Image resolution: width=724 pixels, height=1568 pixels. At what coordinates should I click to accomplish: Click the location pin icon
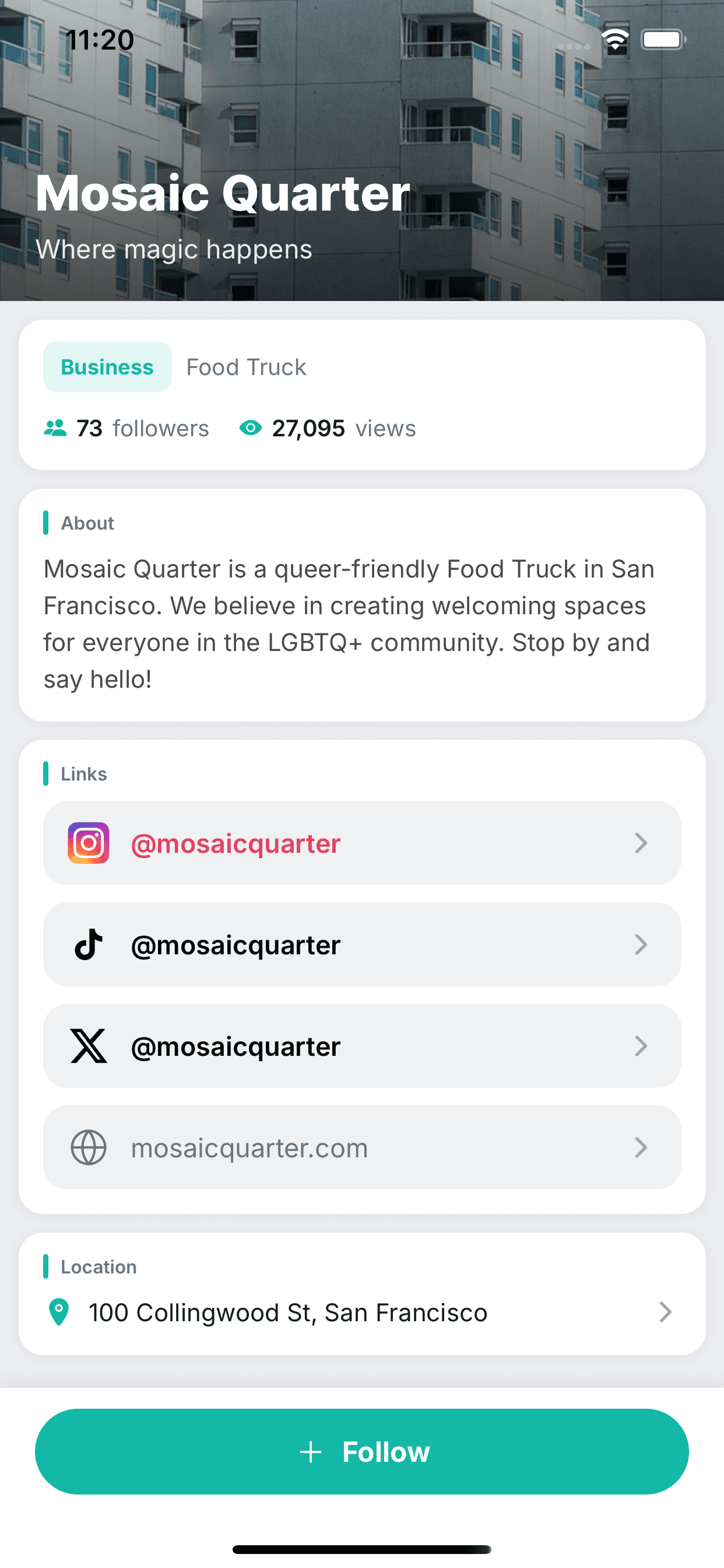[x=58, y=1312]
